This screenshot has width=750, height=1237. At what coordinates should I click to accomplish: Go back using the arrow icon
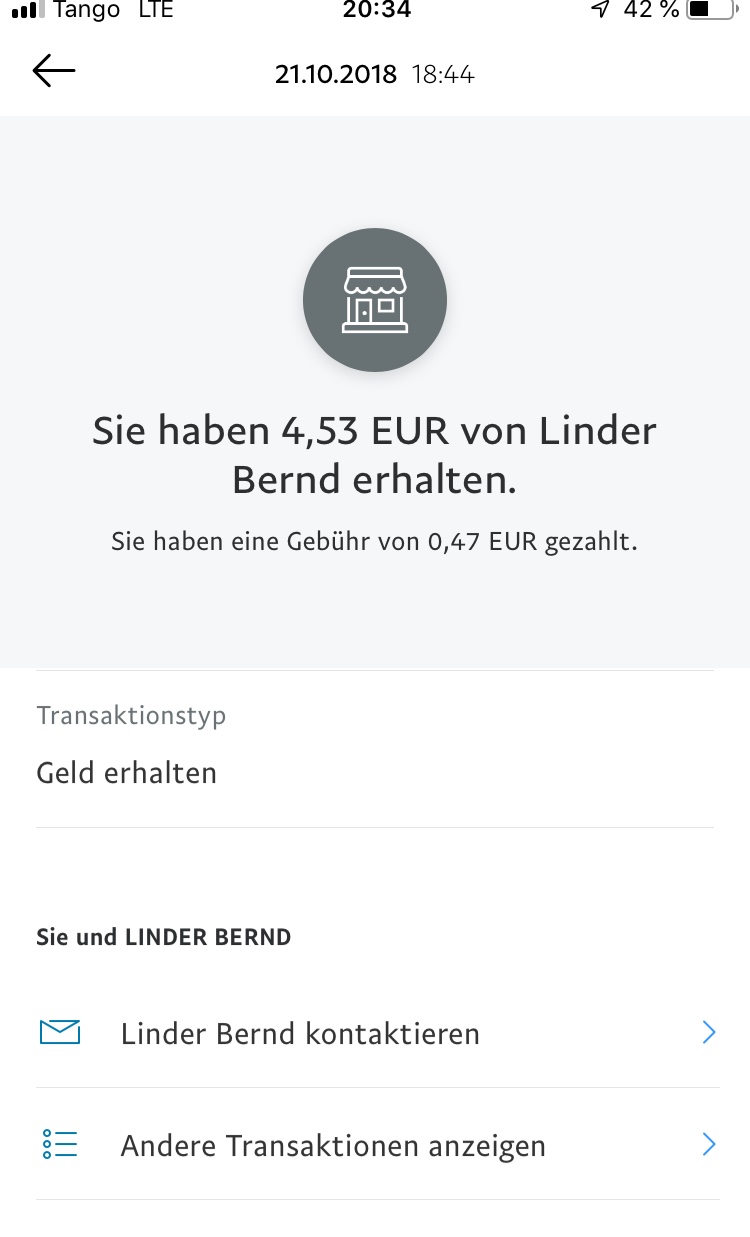point(54,71)
